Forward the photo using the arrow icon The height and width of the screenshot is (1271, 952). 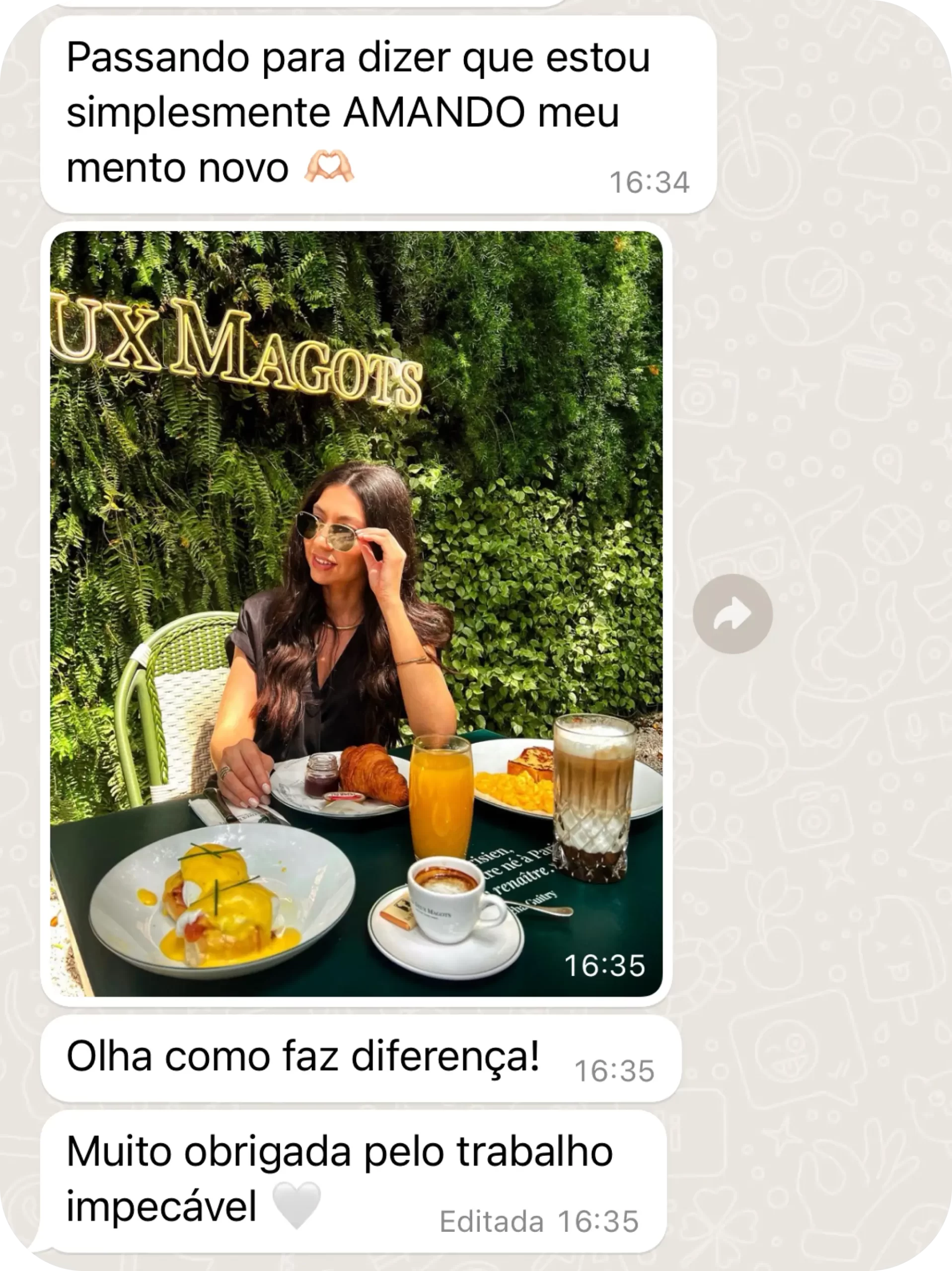[x=732, y=614]
